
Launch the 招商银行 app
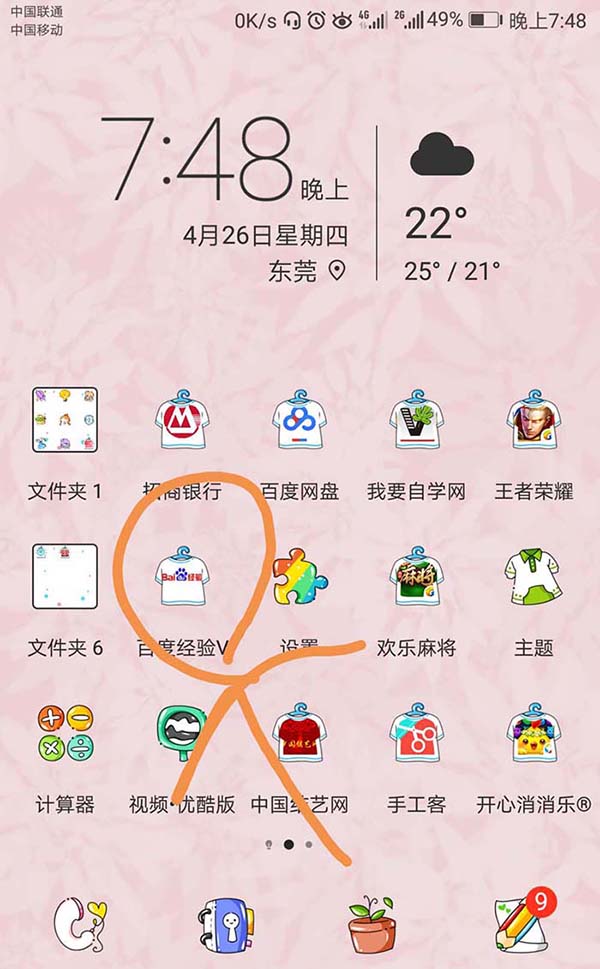coord(183,420)
